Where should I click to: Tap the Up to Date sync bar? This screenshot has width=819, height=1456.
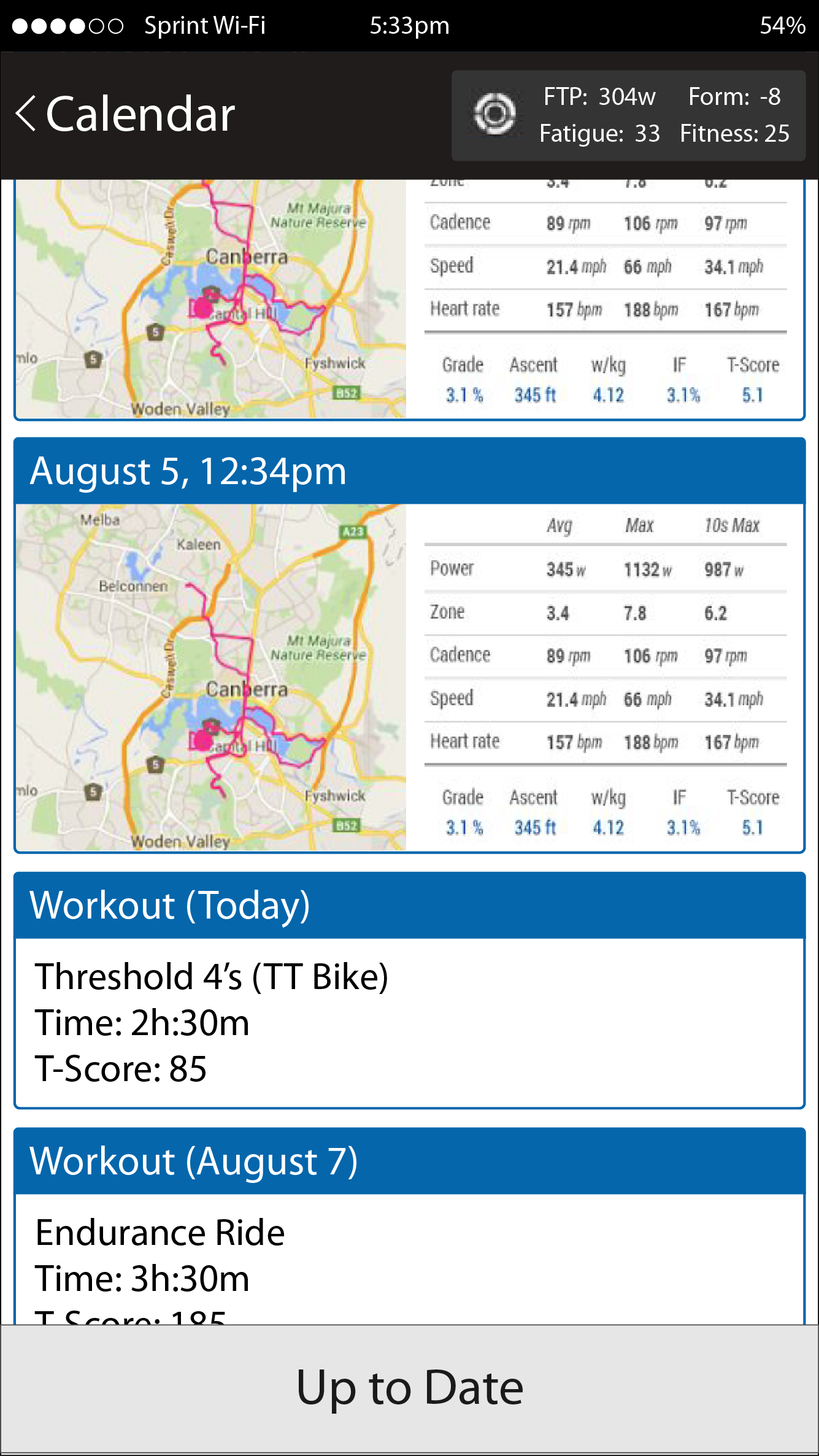click(x=409, y=1389)
